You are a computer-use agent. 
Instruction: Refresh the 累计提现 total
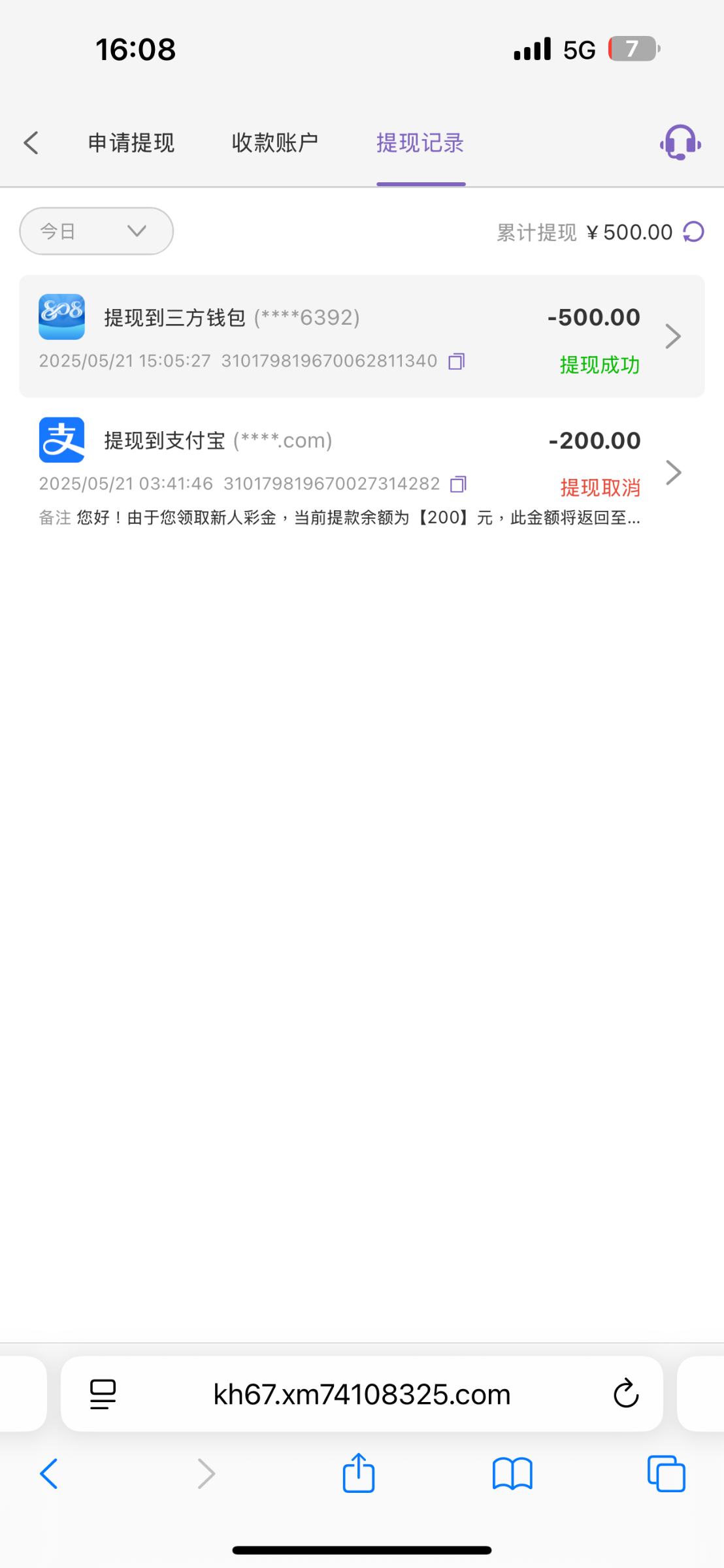pos(693,231)
